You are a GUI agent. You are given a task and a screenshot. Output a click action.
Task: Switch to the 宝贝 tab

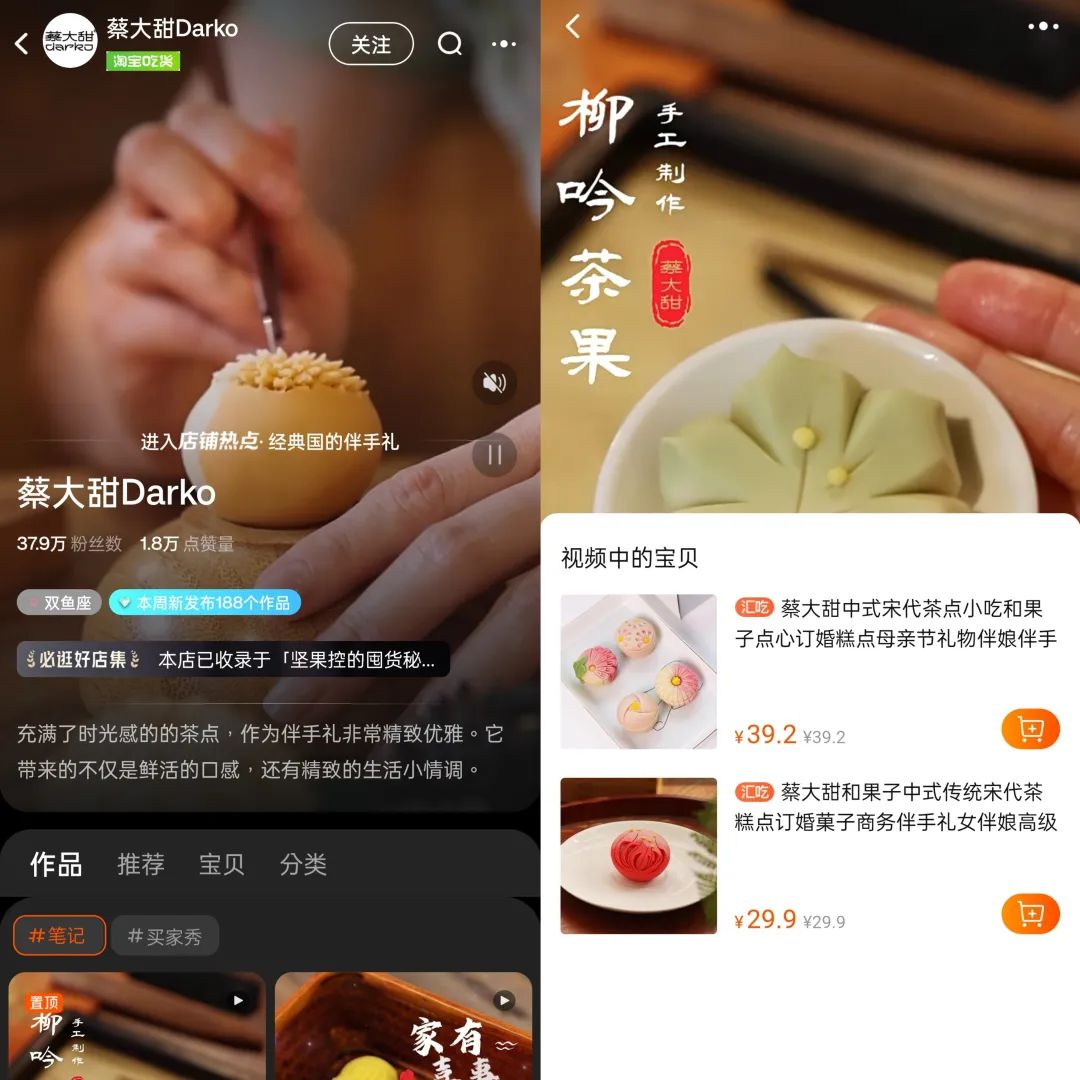222,864
